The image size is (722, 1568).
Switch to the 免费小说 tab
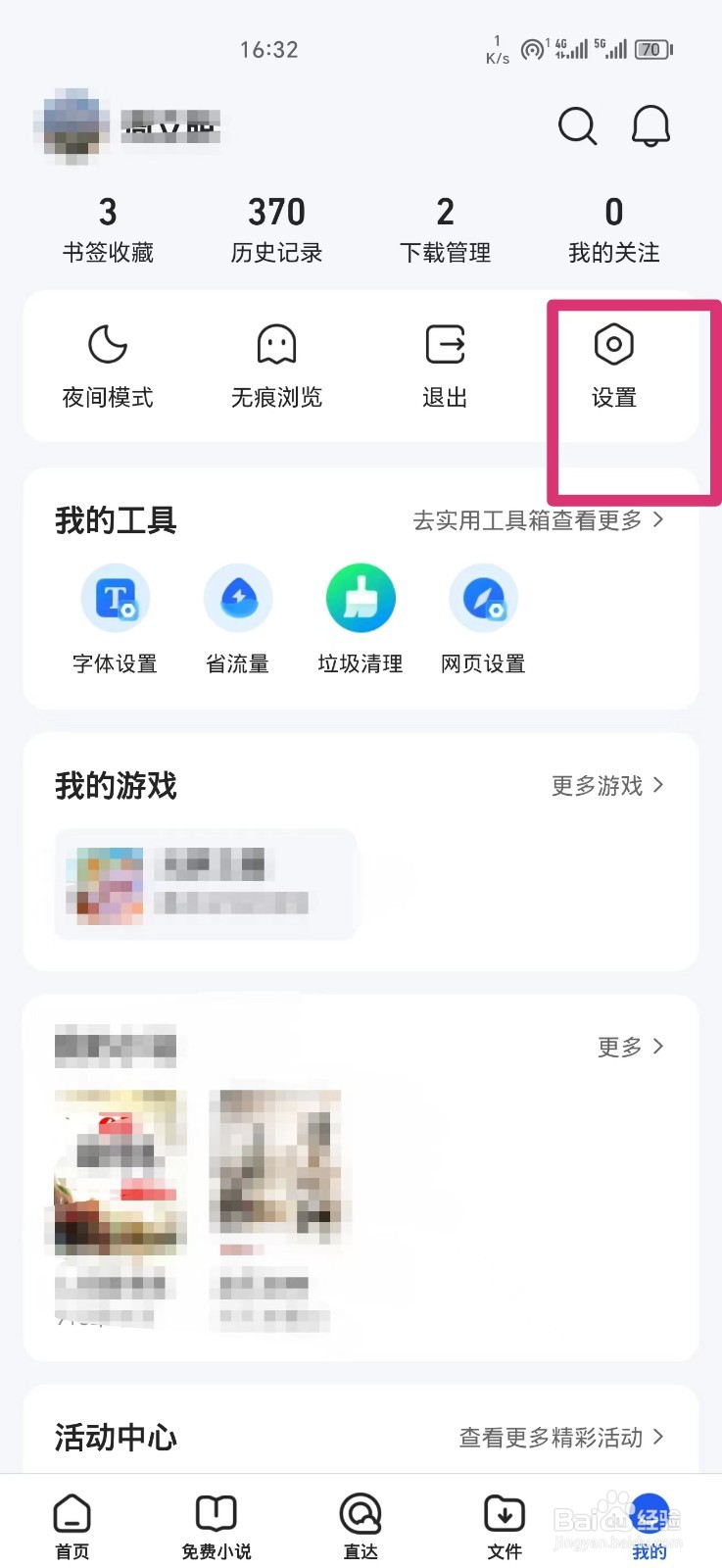[x=216, y=1524]
